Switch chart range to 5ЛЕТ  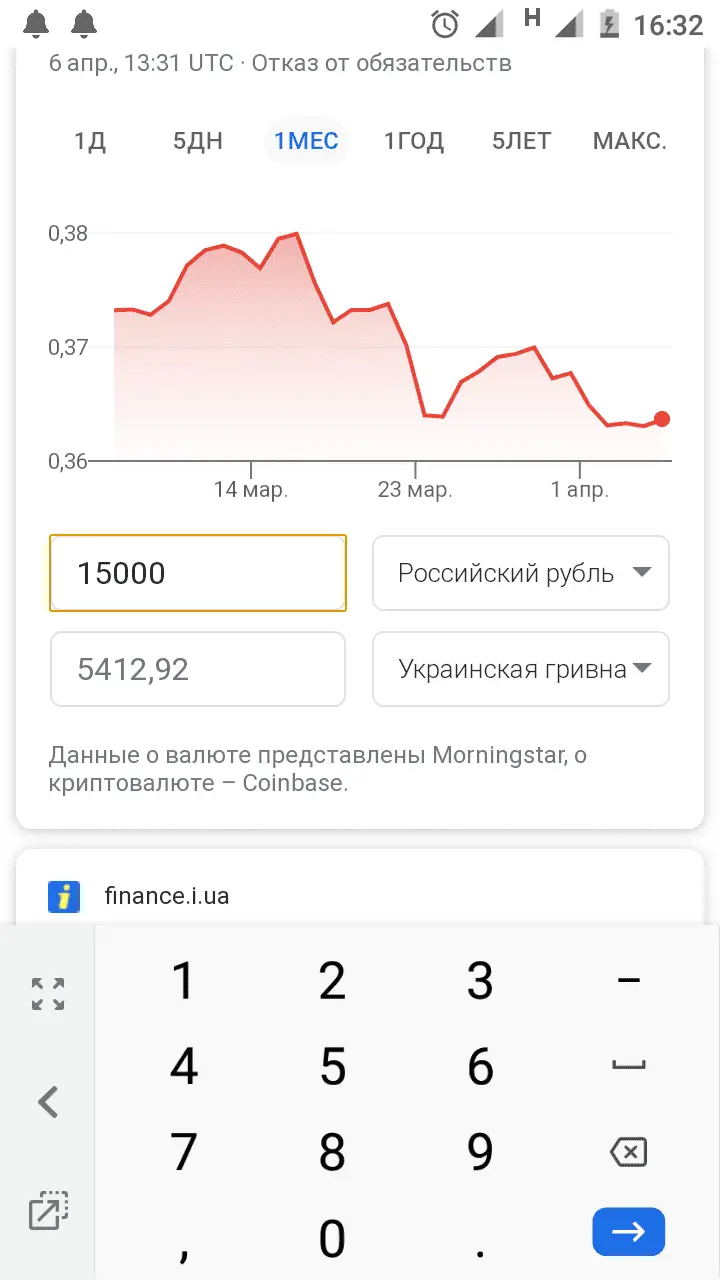click(x=521, y=141)
